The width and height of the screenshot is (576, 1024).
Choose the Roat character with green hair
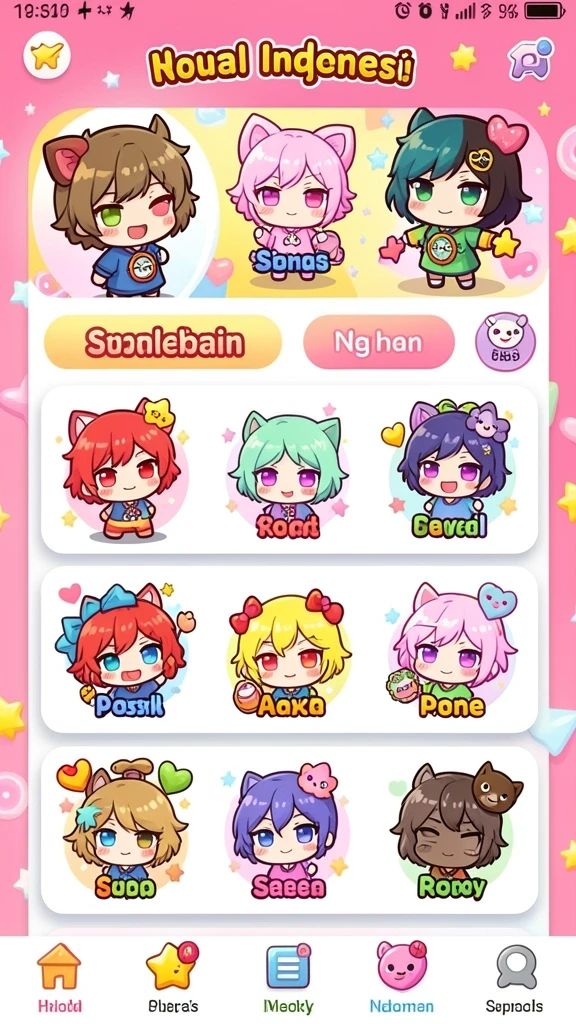[288, 473]
